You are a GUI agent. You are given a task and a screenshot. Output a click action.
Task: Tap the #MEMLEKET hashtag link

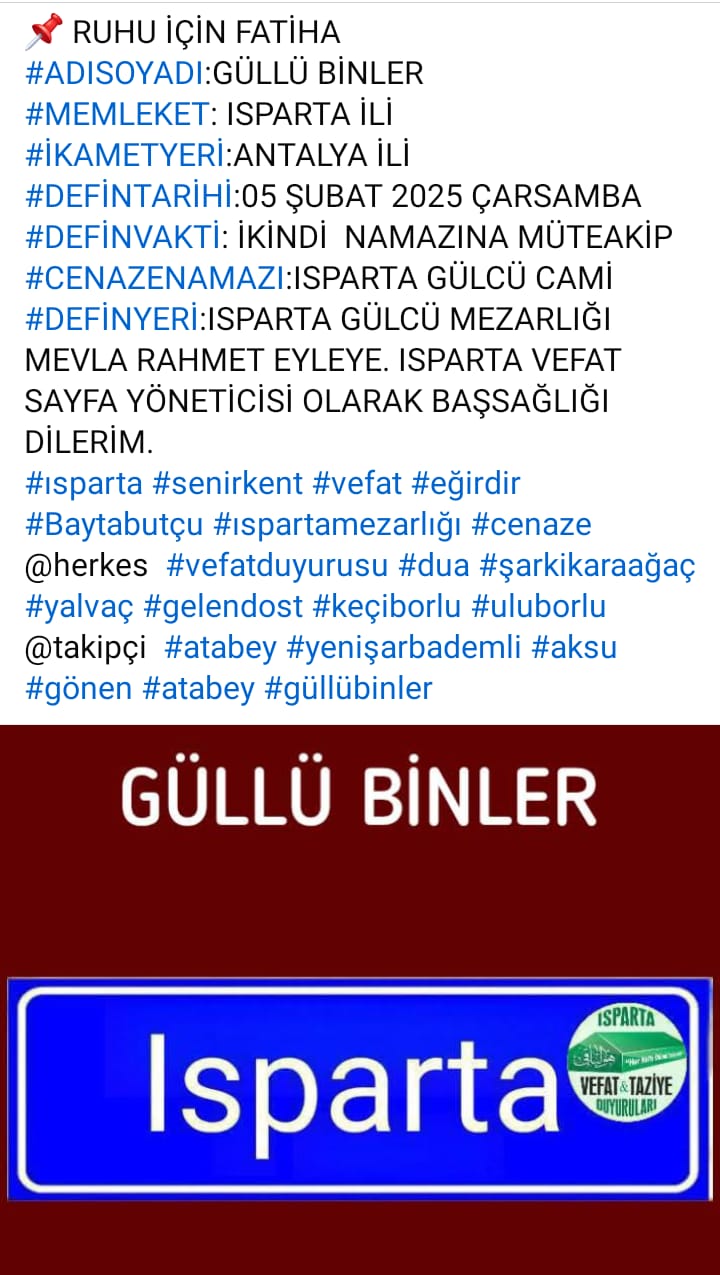pyautogui.click(x=117, y=114)
